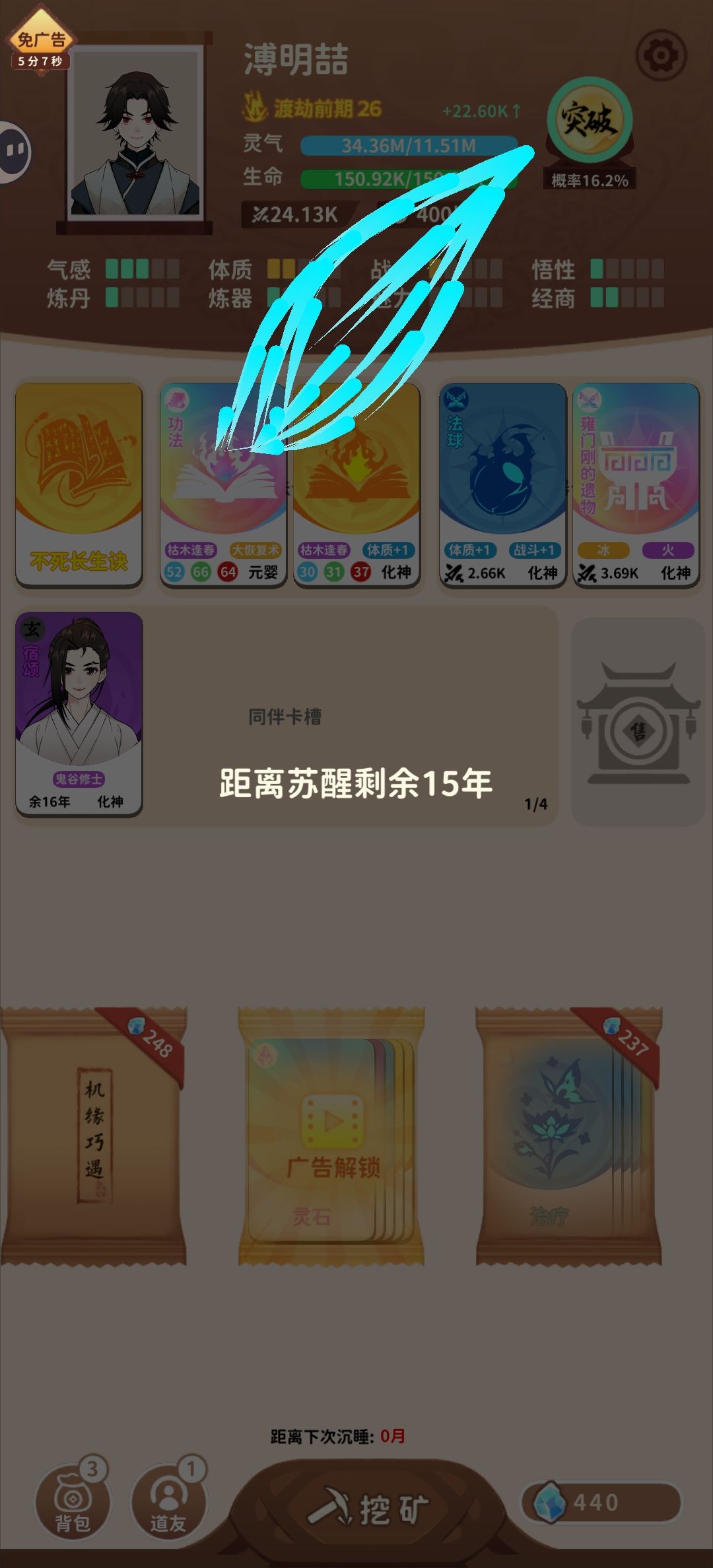Tap the 440 spirit stone counter
713x1568 pixels.
coord(602,1503)
